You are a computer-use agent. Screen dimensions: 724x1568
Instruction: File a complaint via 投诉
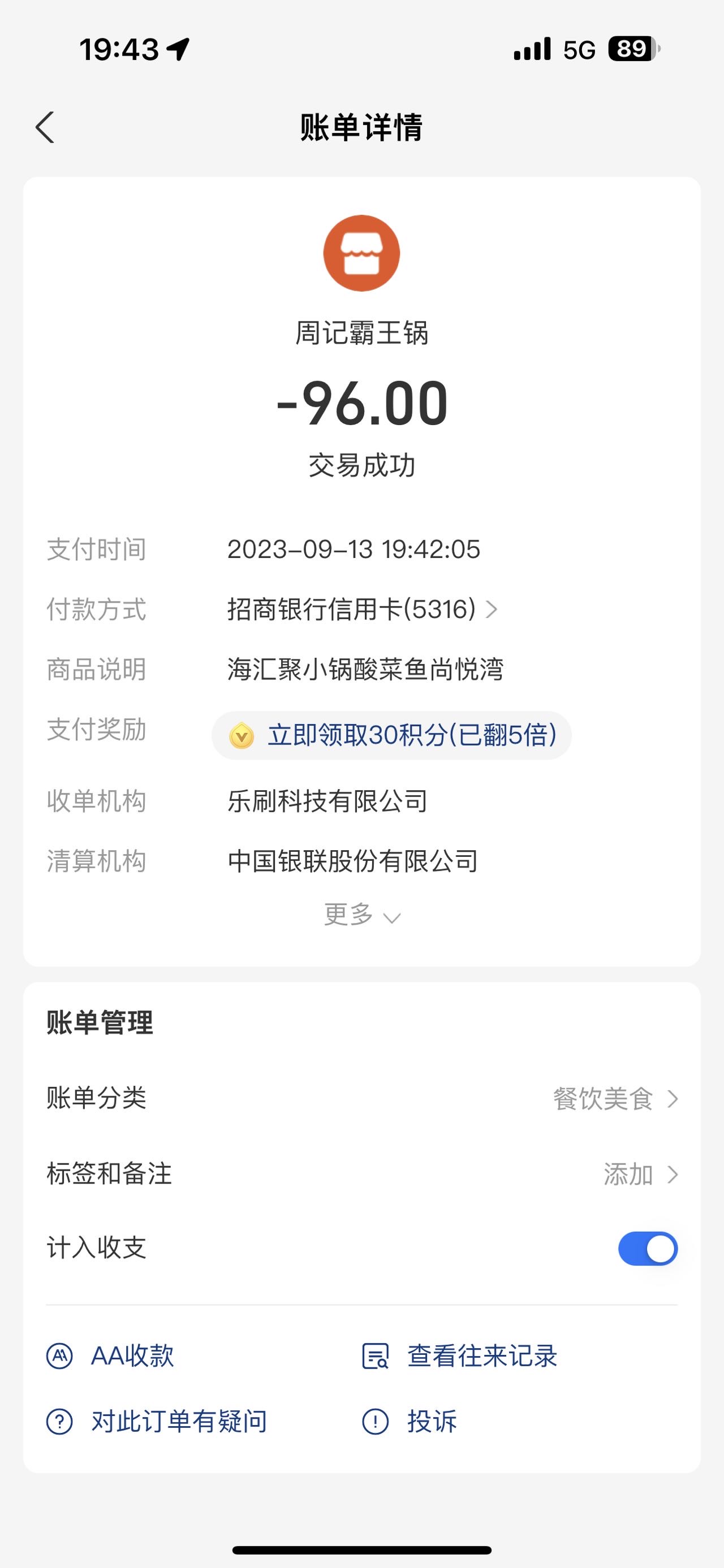pyautogui.click(x=409, y=1421)
